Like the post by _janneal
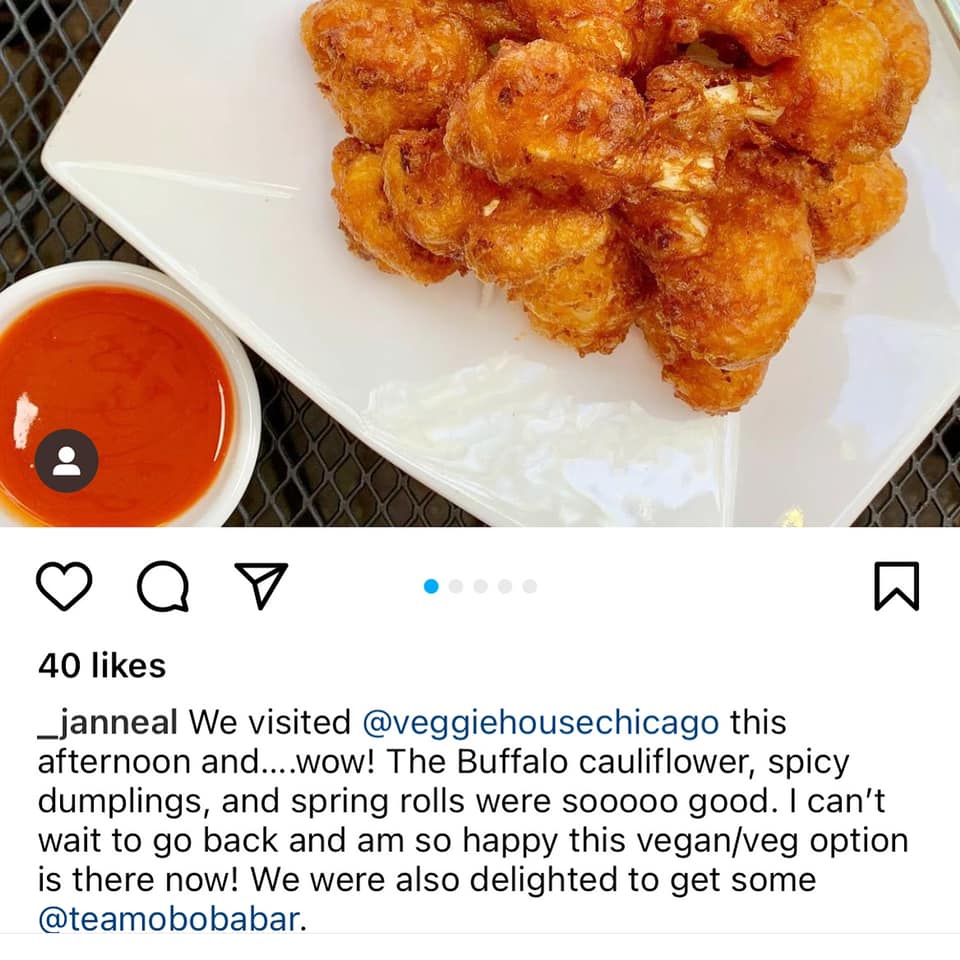The image size is (960, 960). coord(64,585)
